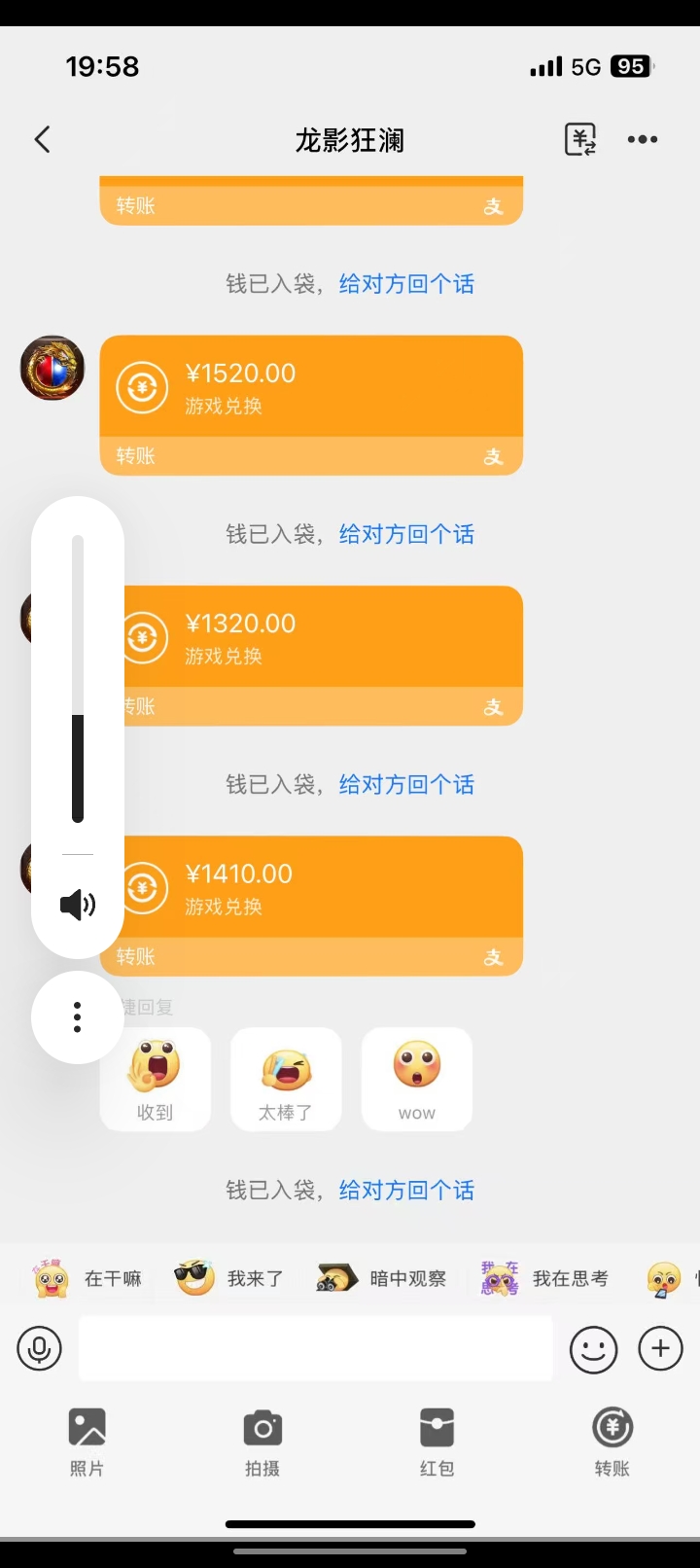Go back from the 龙影狂澜 chat

pos(42,140)
